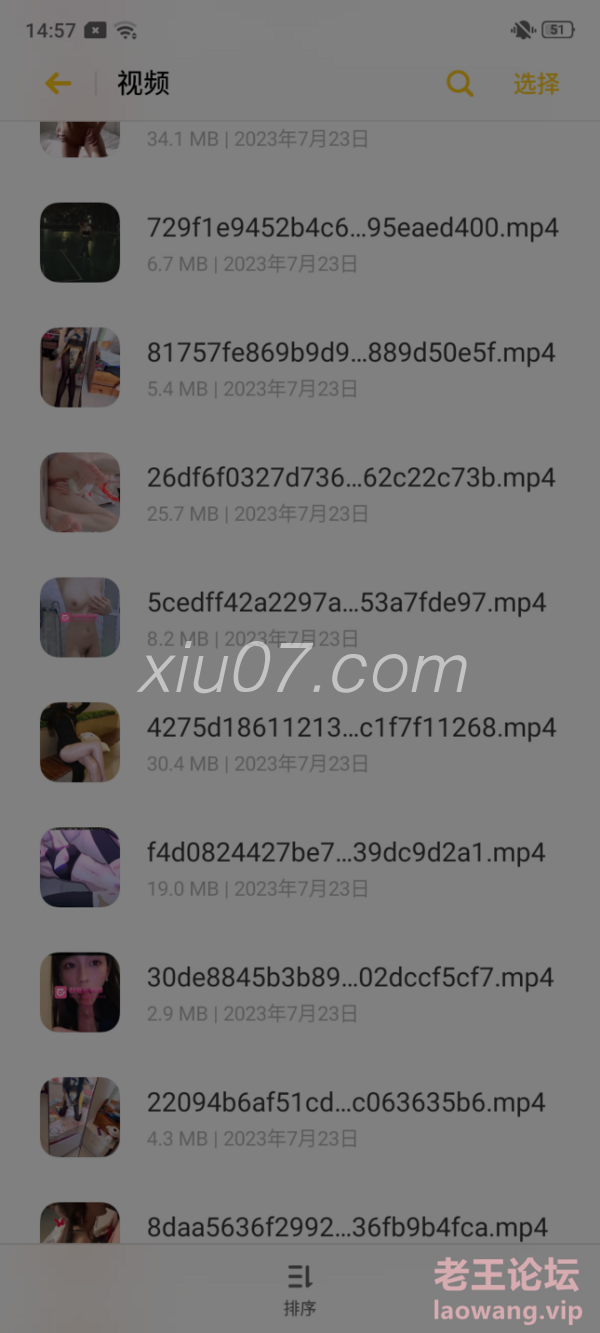Open the 排序 sort options
The image size is (600, 1333).
tap(299, 1288)
